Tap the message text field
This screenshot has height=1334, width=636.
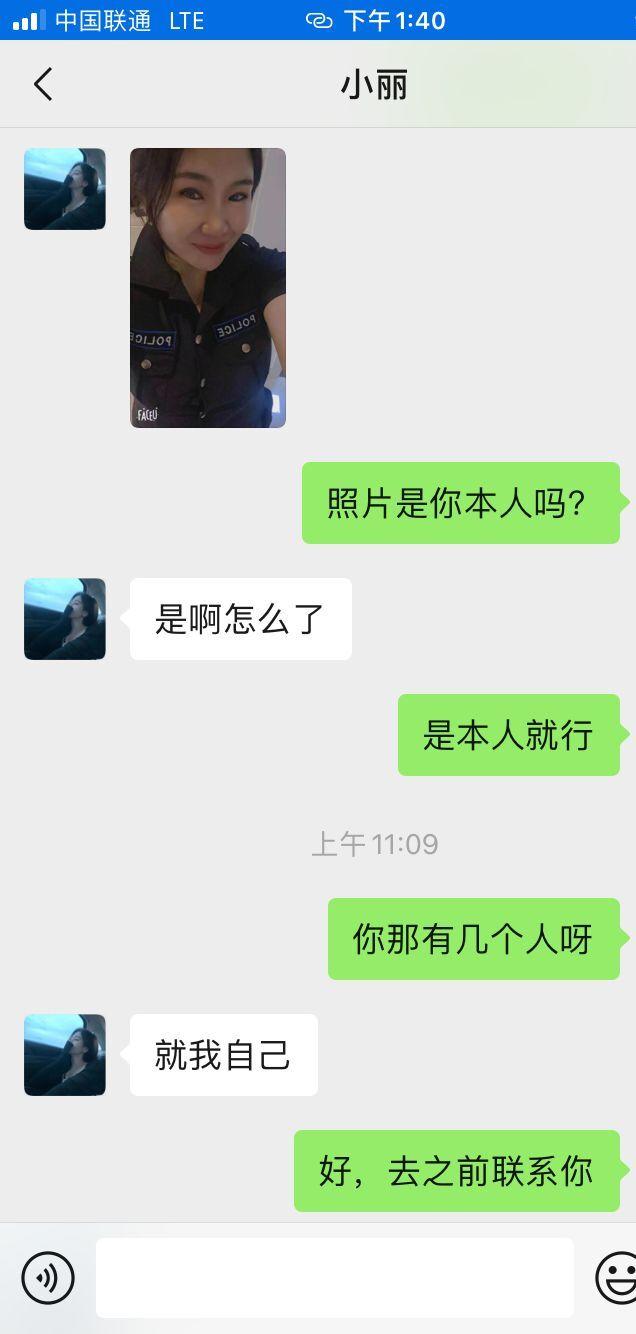click(x=334, y=1277)
